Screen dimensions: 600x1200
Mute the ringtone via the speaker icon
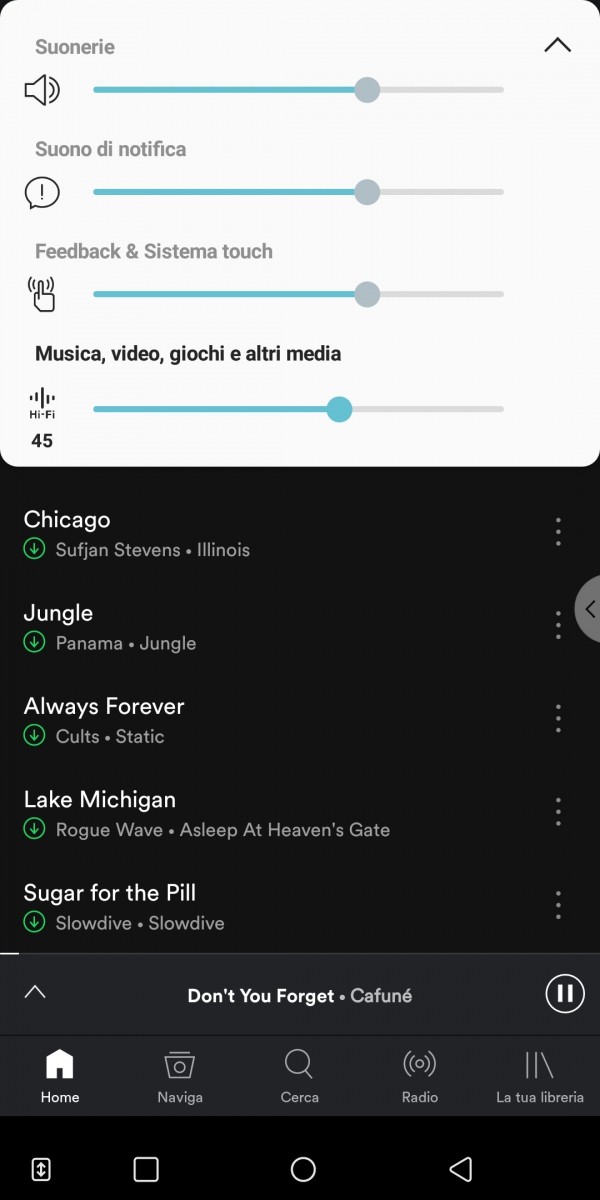[42, 91]
